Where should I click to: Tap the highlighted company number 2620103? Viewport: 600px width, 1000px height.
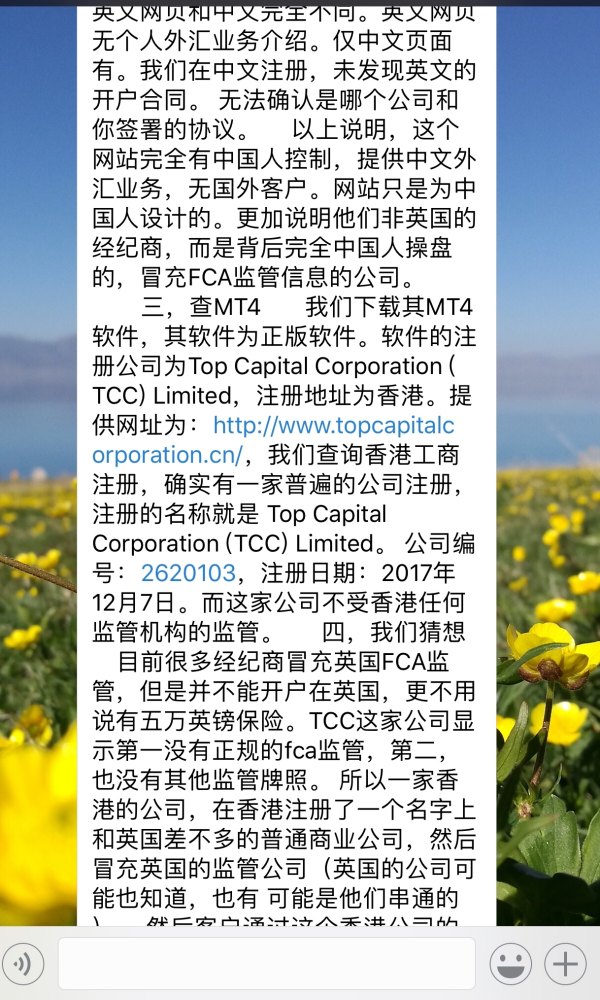(x=188, y=573)
